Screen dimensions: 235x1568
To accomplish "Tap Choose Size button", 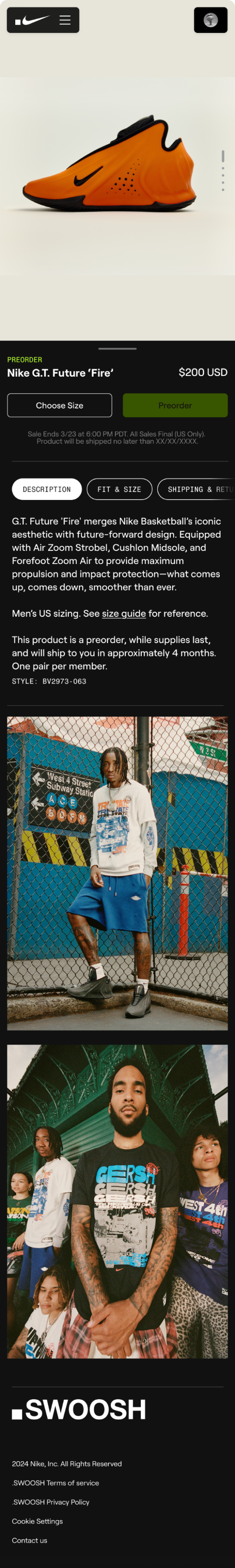I will pos(60,405).
